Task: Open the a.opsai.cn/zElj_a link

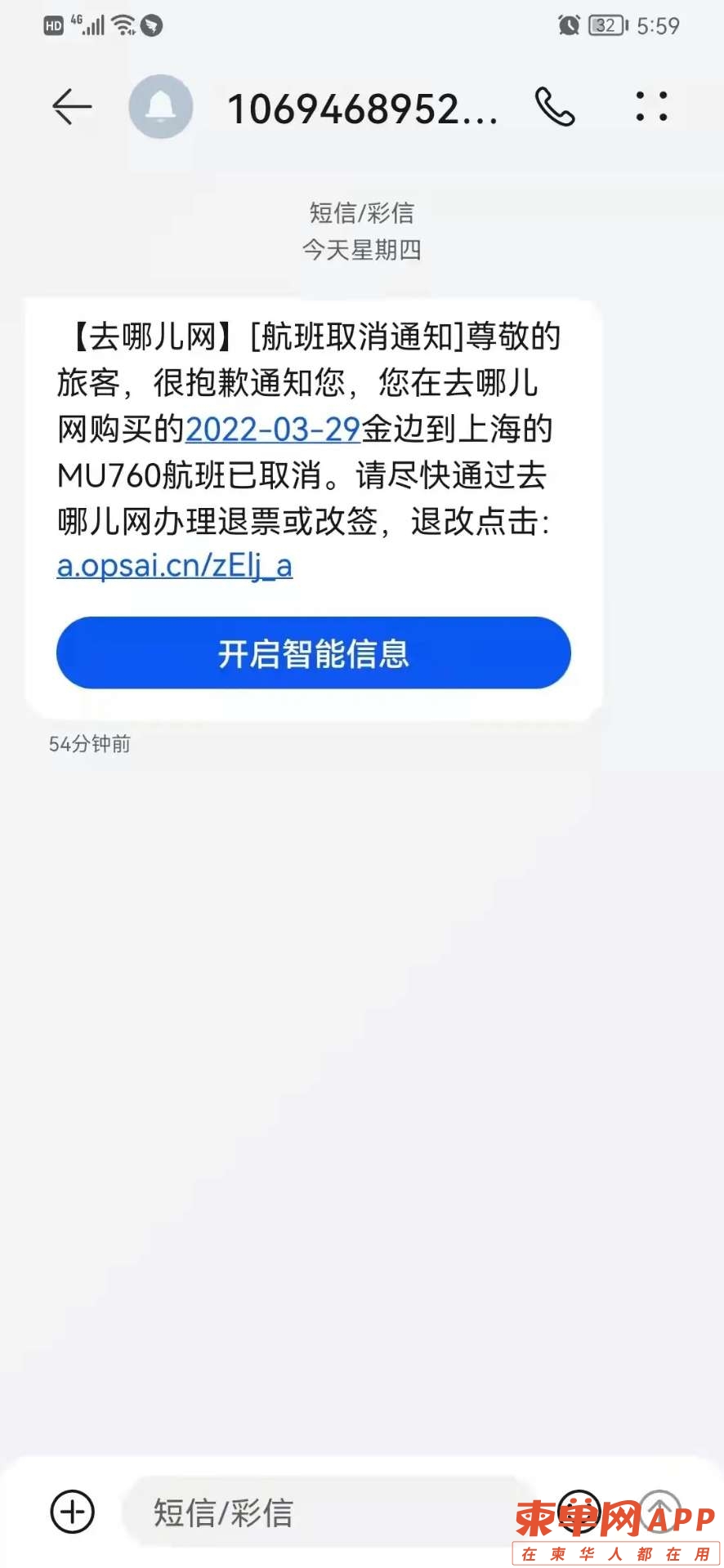Action: (x=174, y=565)
